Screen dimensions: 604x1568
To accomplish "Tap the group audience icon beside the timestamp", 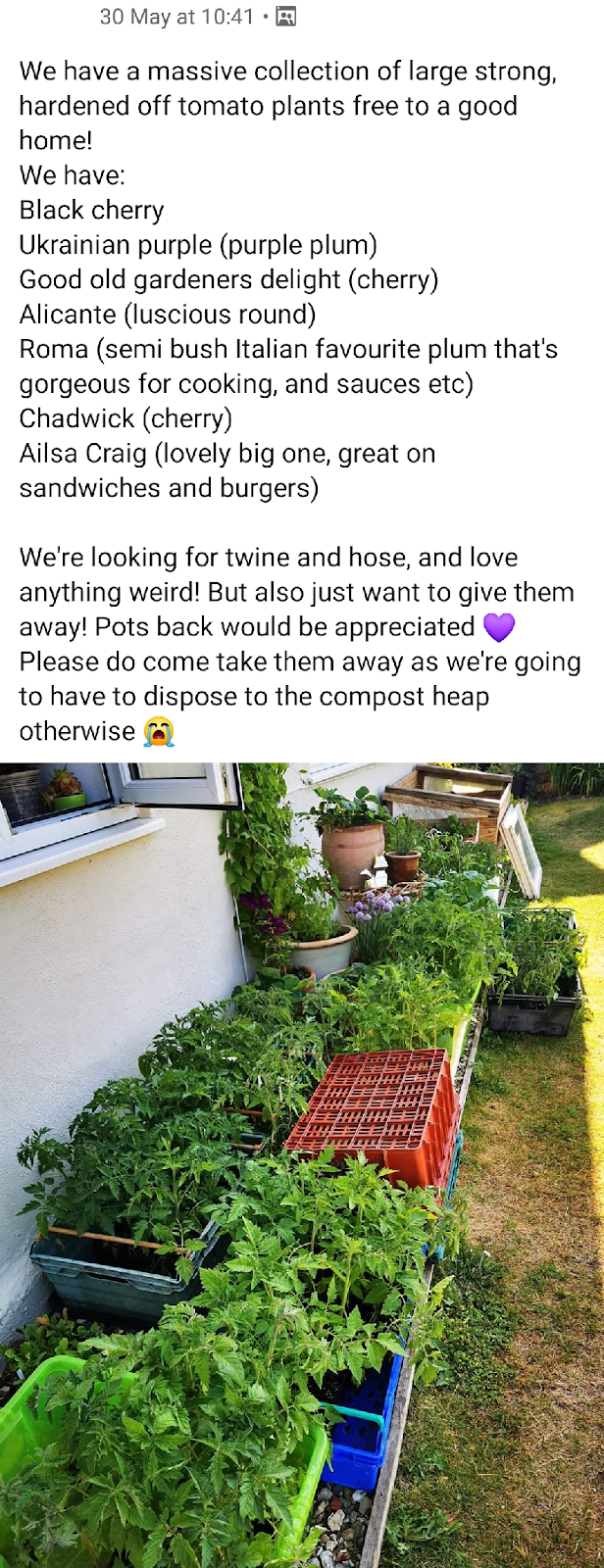I will click(285, 17).
